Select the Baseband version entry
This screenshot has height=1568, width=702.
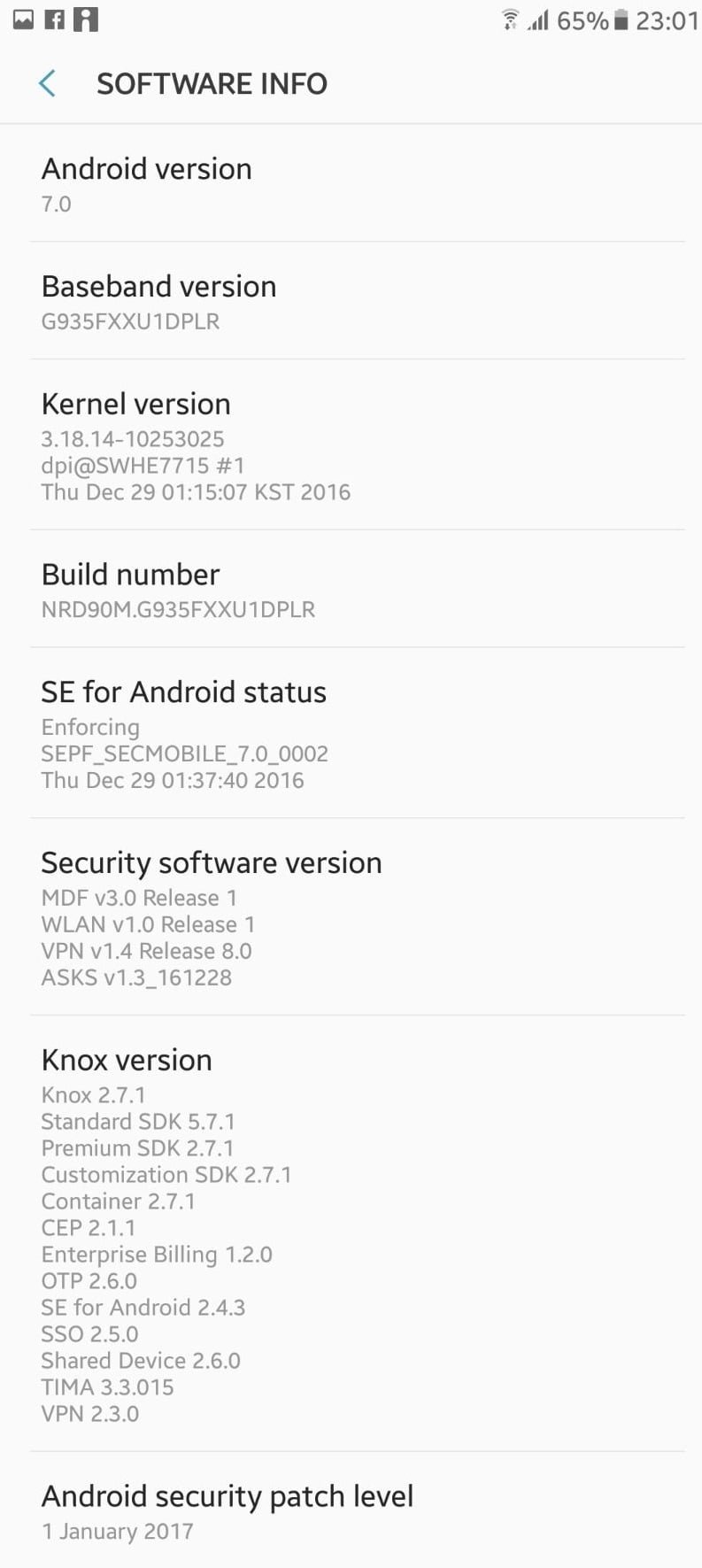(351, 301)
